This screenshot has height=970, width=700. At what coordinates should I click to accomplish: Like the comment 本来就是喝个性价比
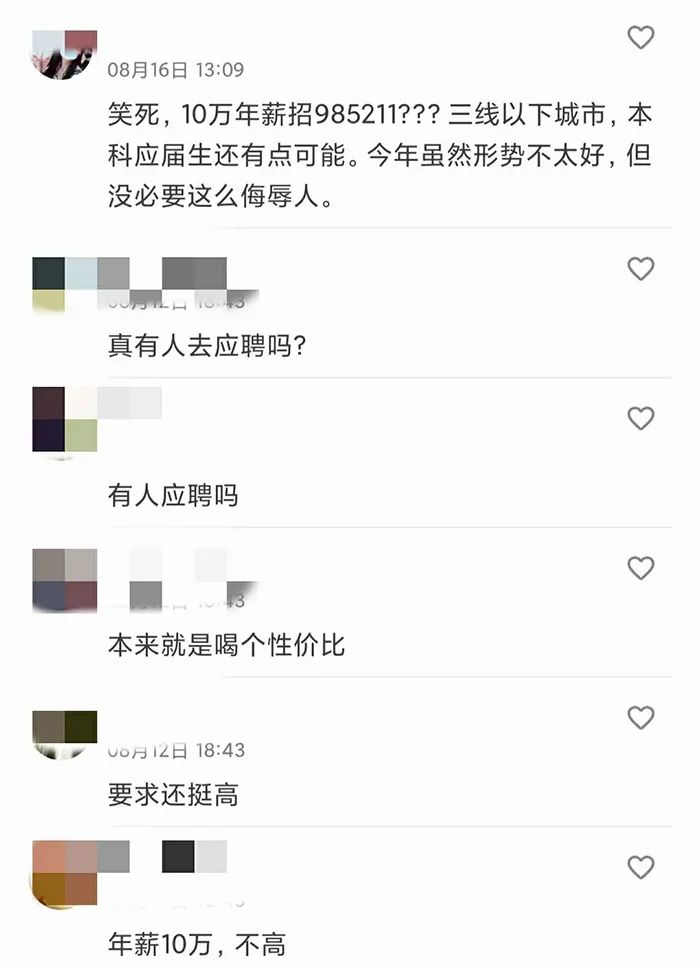coord(640,568)
